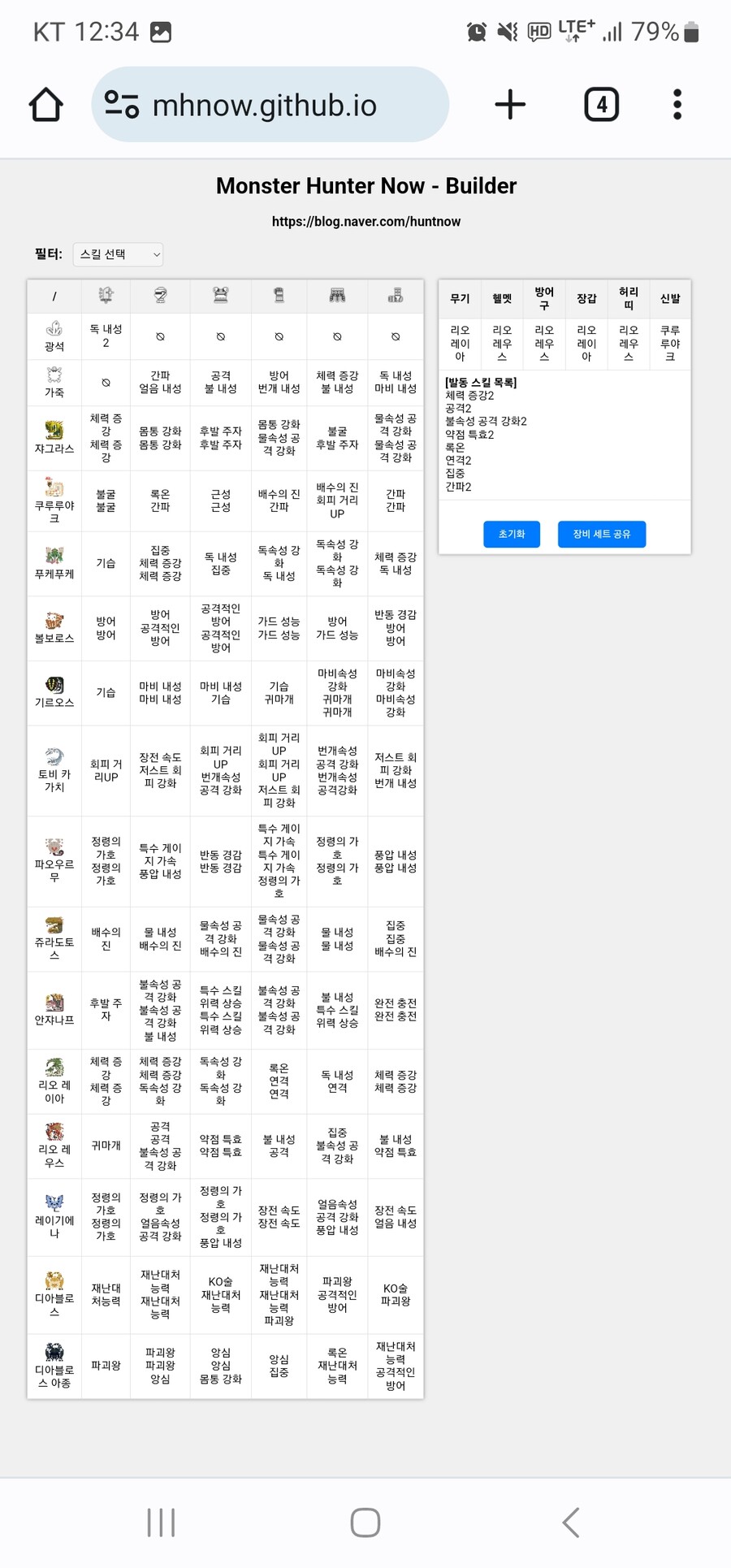This screenshot has height=1568, width=731.
Task: Open the tab switcher showing 4 tabs
Action: coord(601,105)
